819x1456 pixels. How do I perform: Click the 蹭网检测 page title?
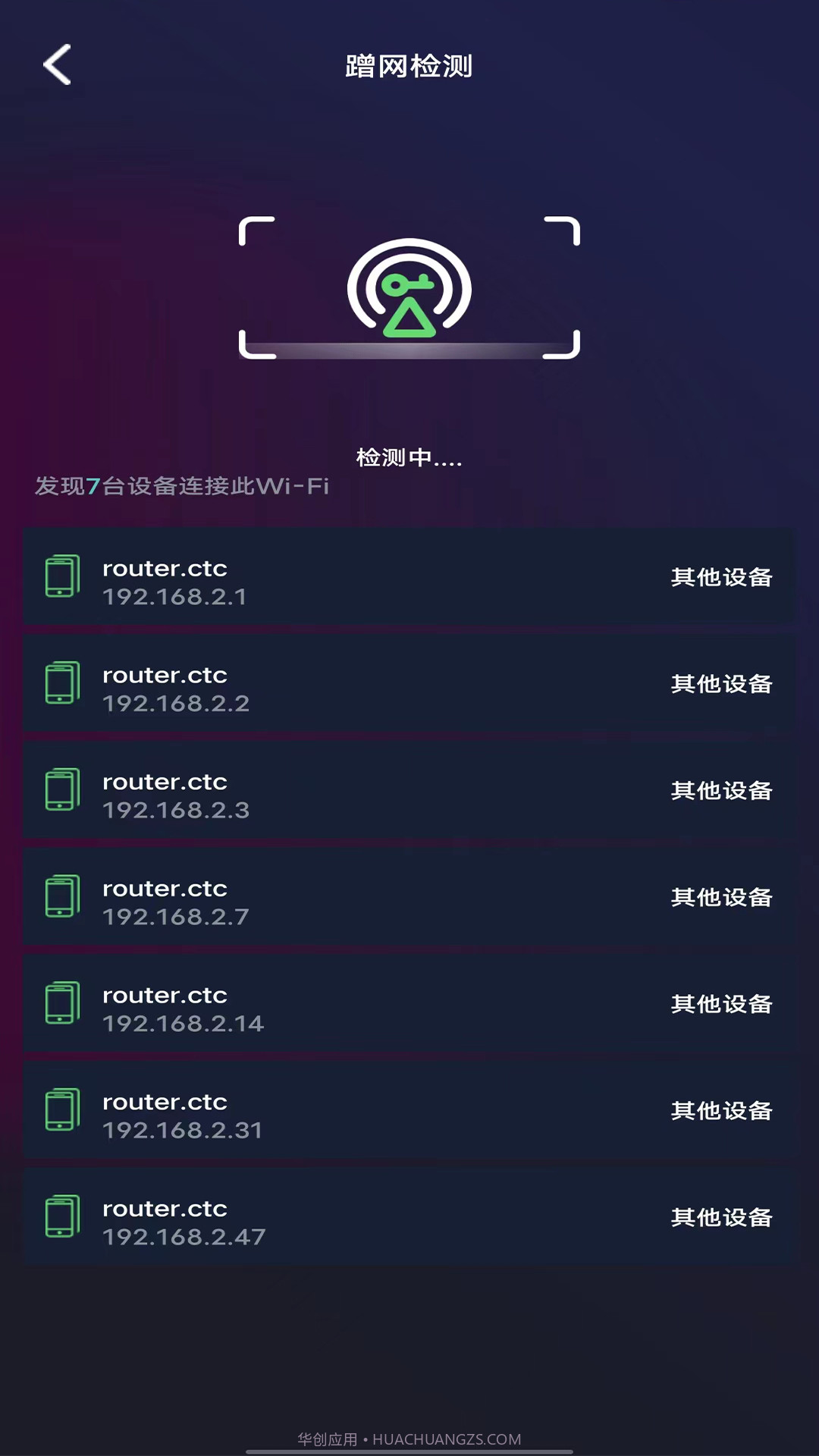click(x=409, y=67)
